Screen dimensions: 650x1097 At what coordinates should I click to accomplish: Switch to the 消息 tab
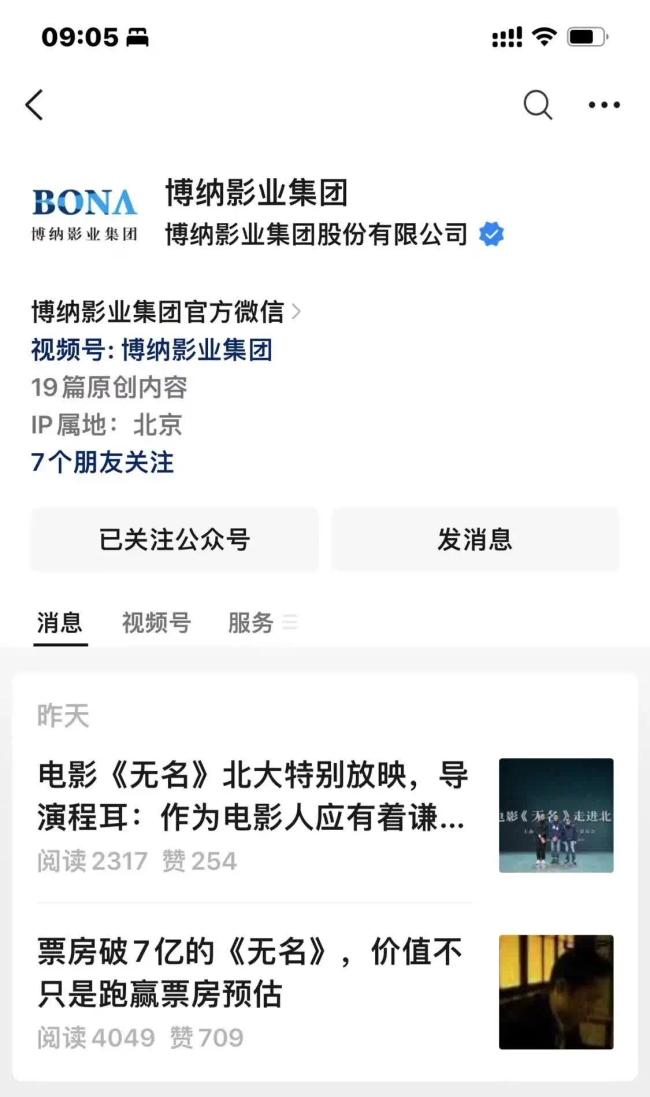60,623
